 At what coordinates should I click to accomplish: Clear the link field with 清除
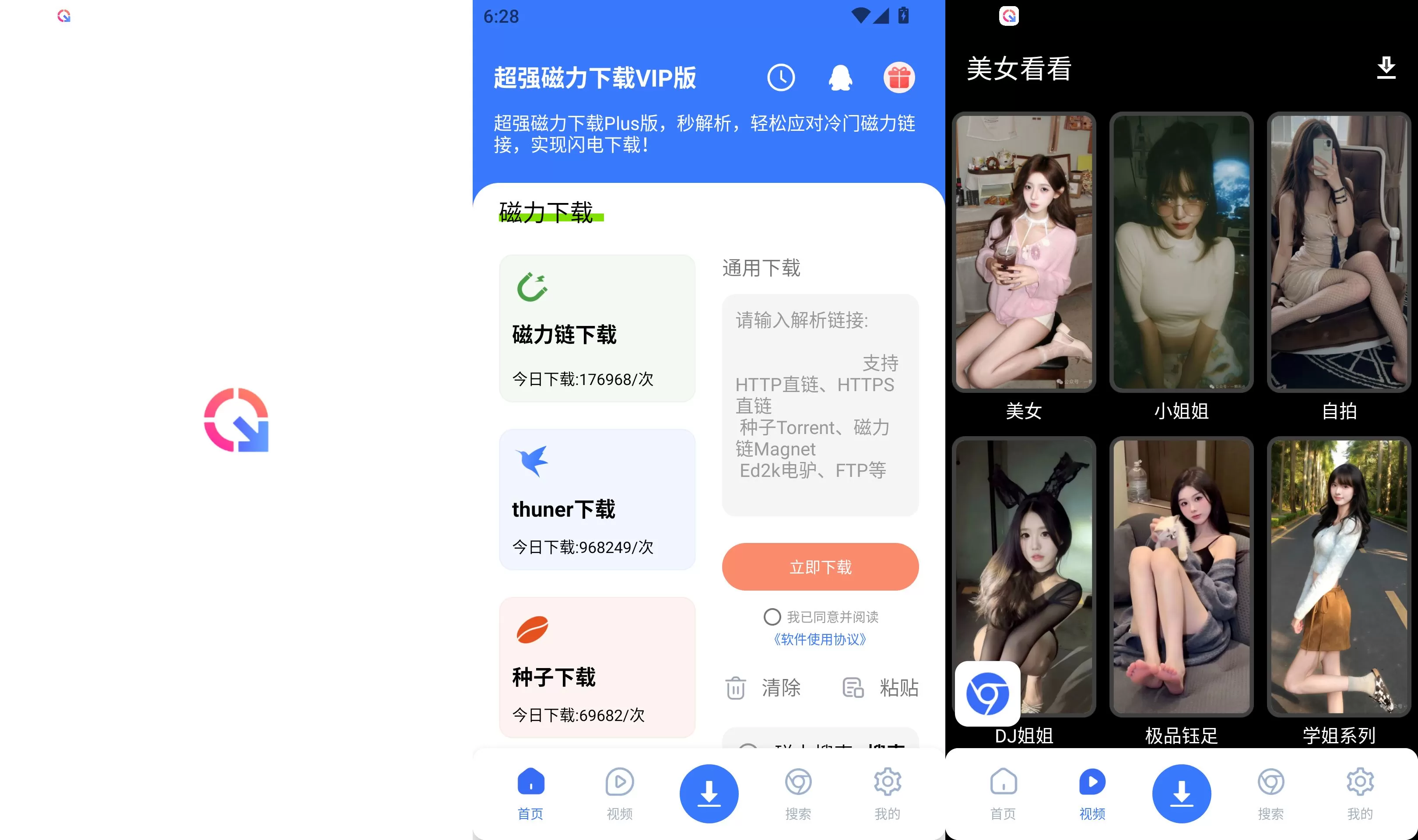pos(763,688)
